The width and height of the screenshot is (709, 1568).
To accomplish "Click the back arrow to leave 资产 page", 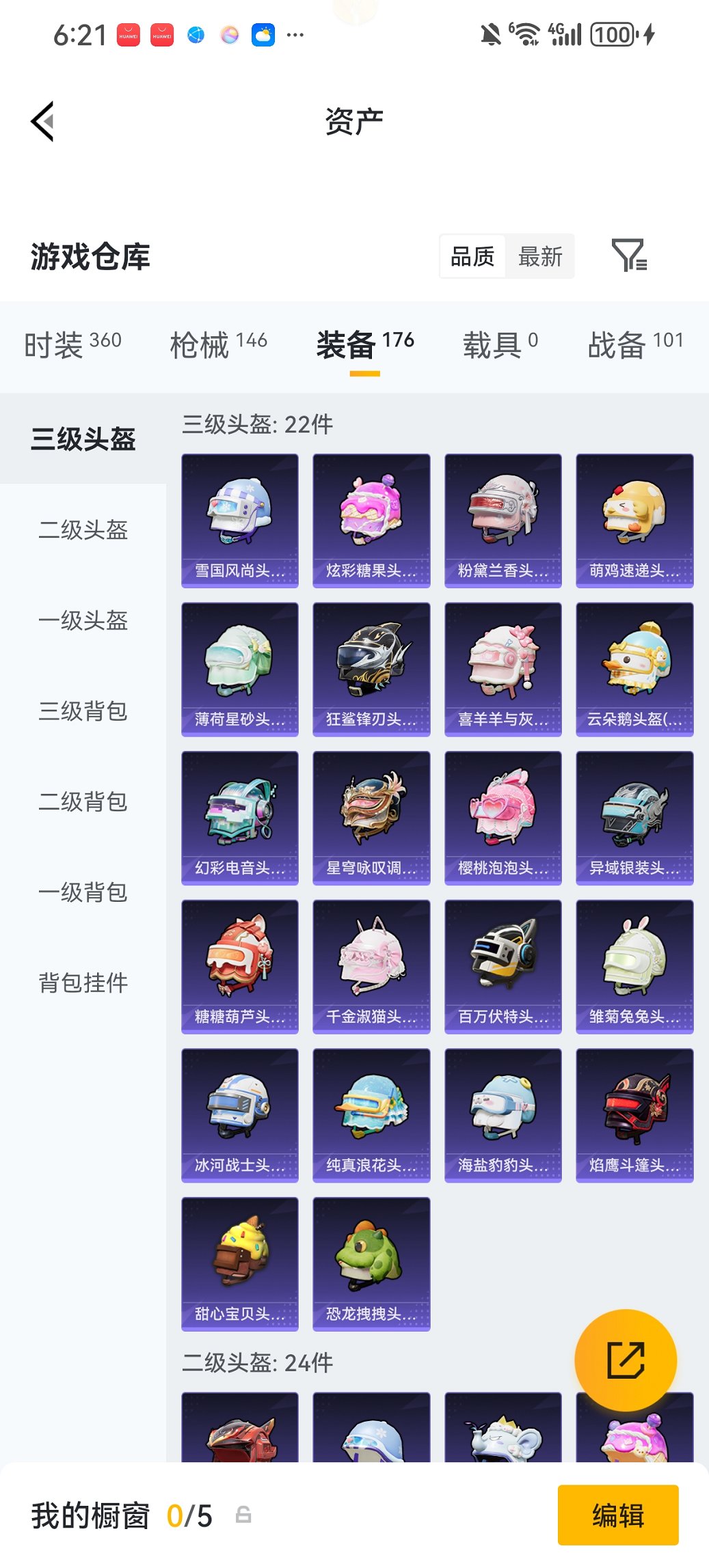I will click(42, 120).
